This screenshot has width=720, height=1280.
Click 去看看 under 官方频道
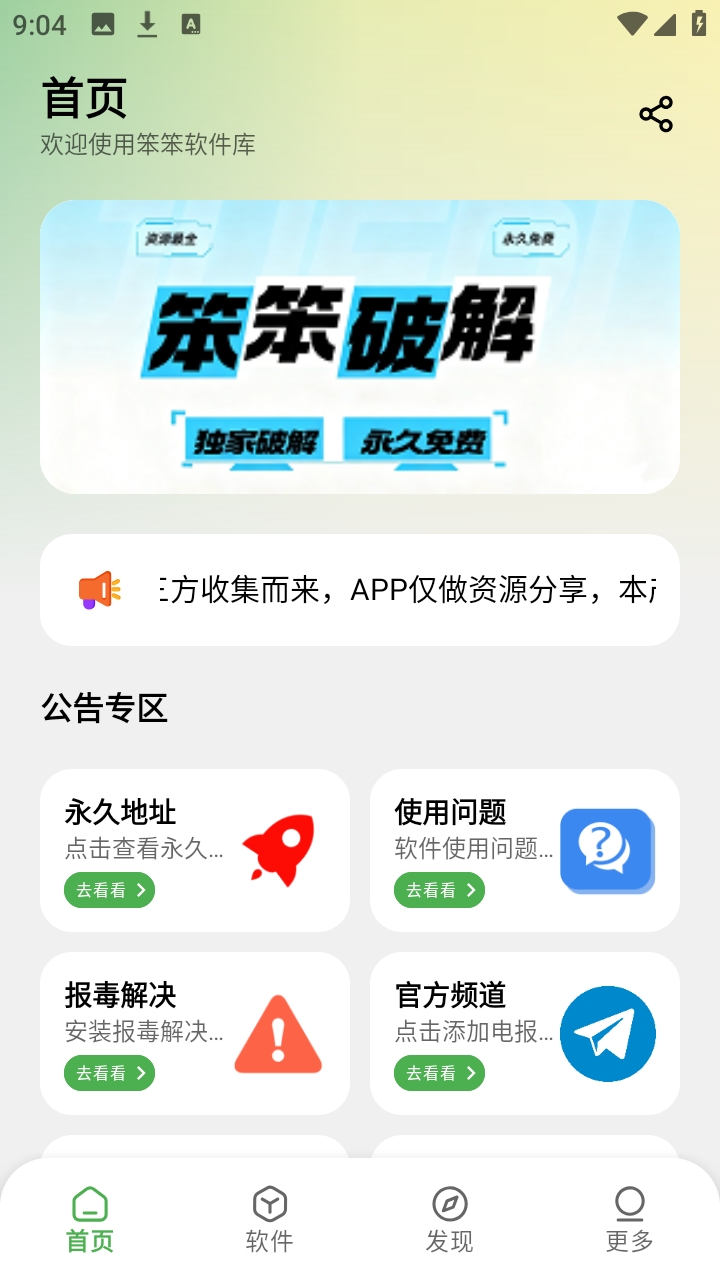click(x=440, y=1073)
